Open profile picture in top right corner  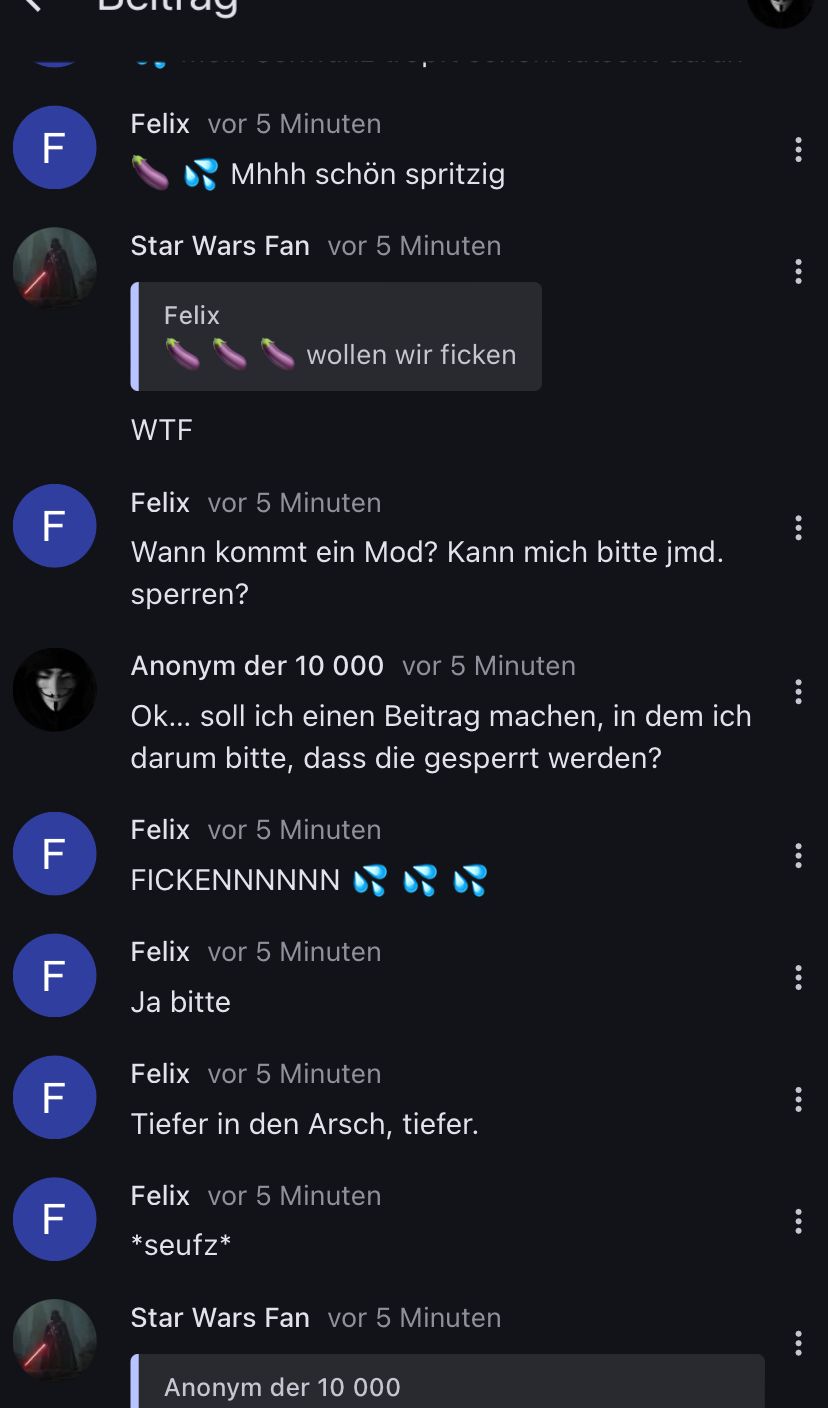point(780,8)
